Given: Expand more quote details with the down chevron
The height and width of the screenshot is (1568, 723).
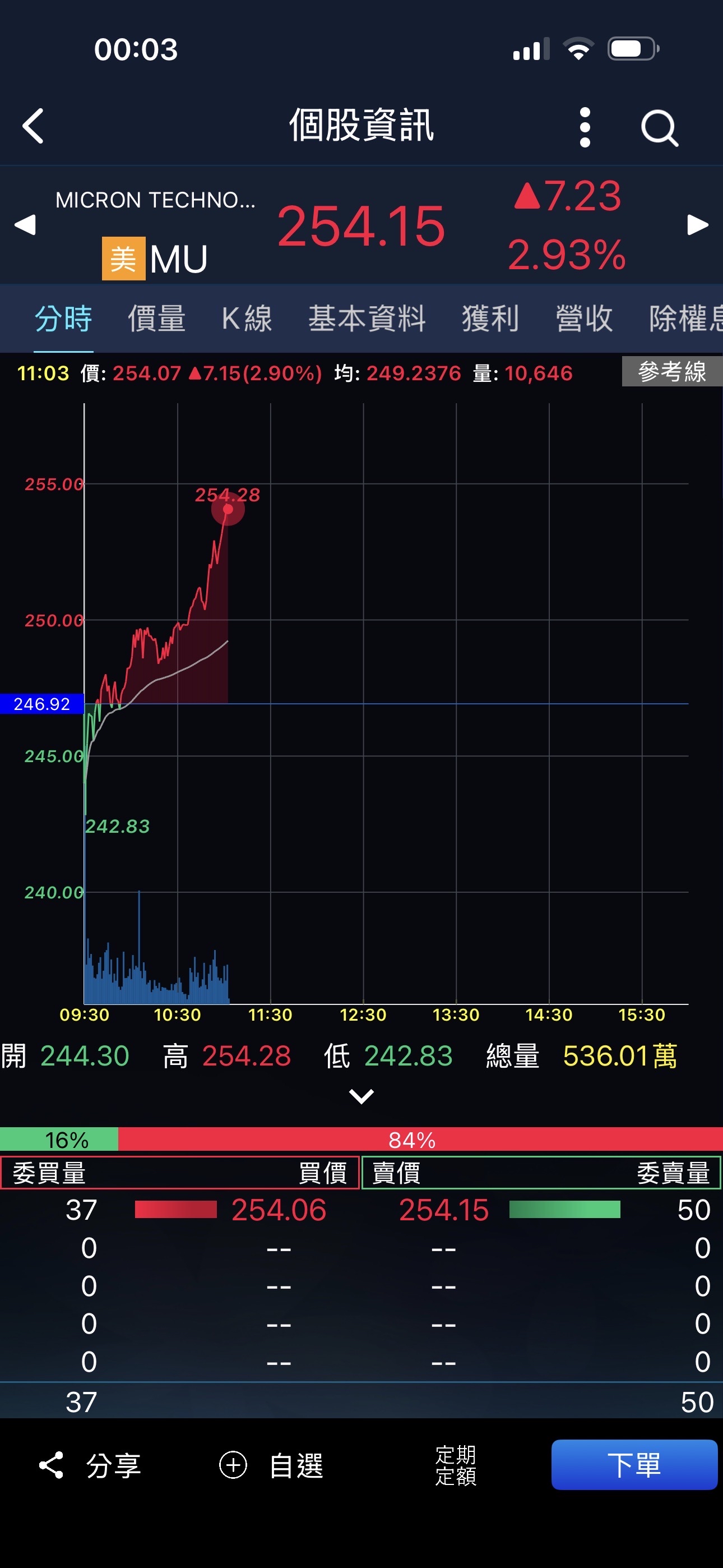Looking at the screenshot, I should point(361,1096).
